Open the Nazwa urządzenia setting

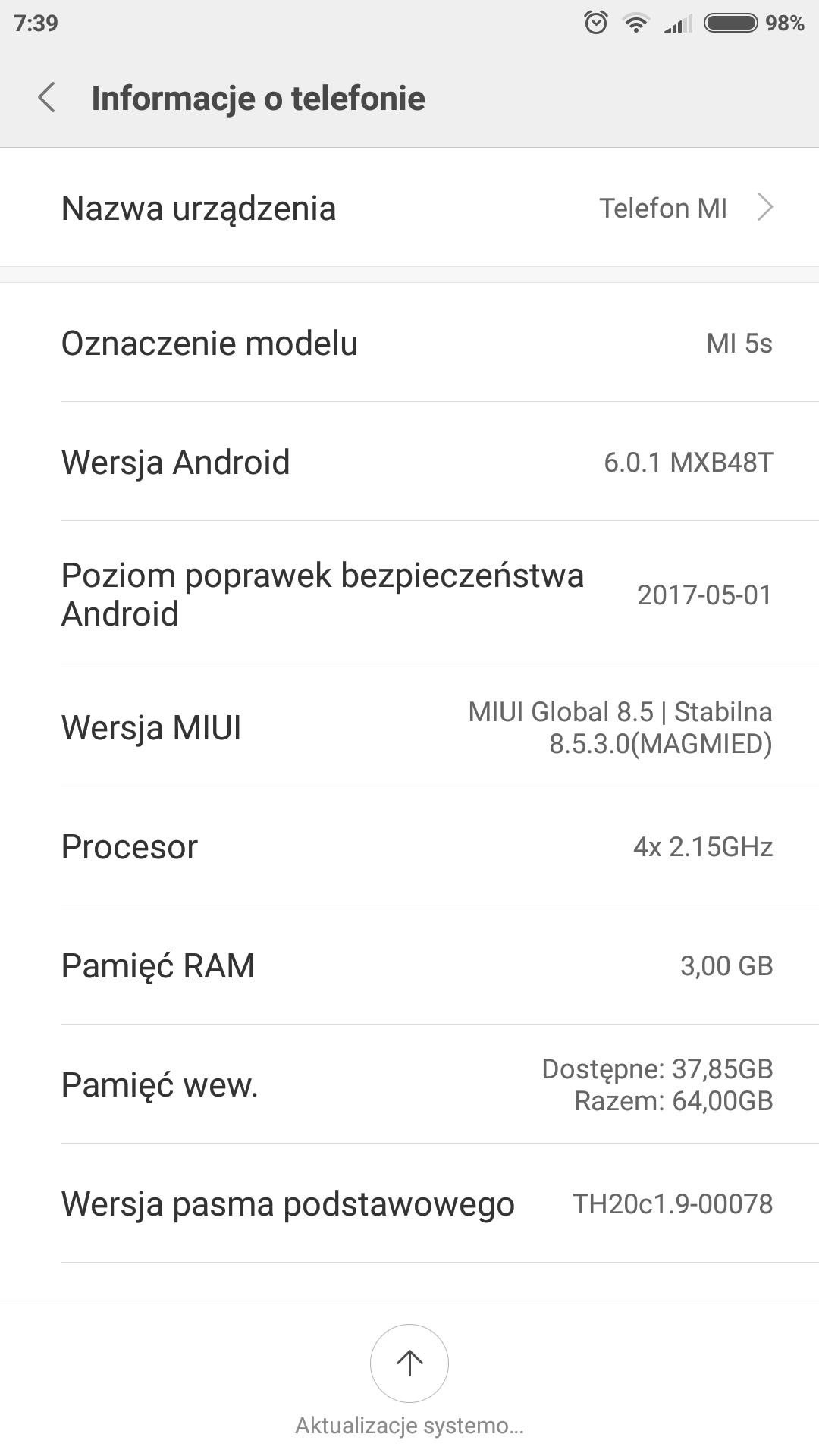click(409, 208)
